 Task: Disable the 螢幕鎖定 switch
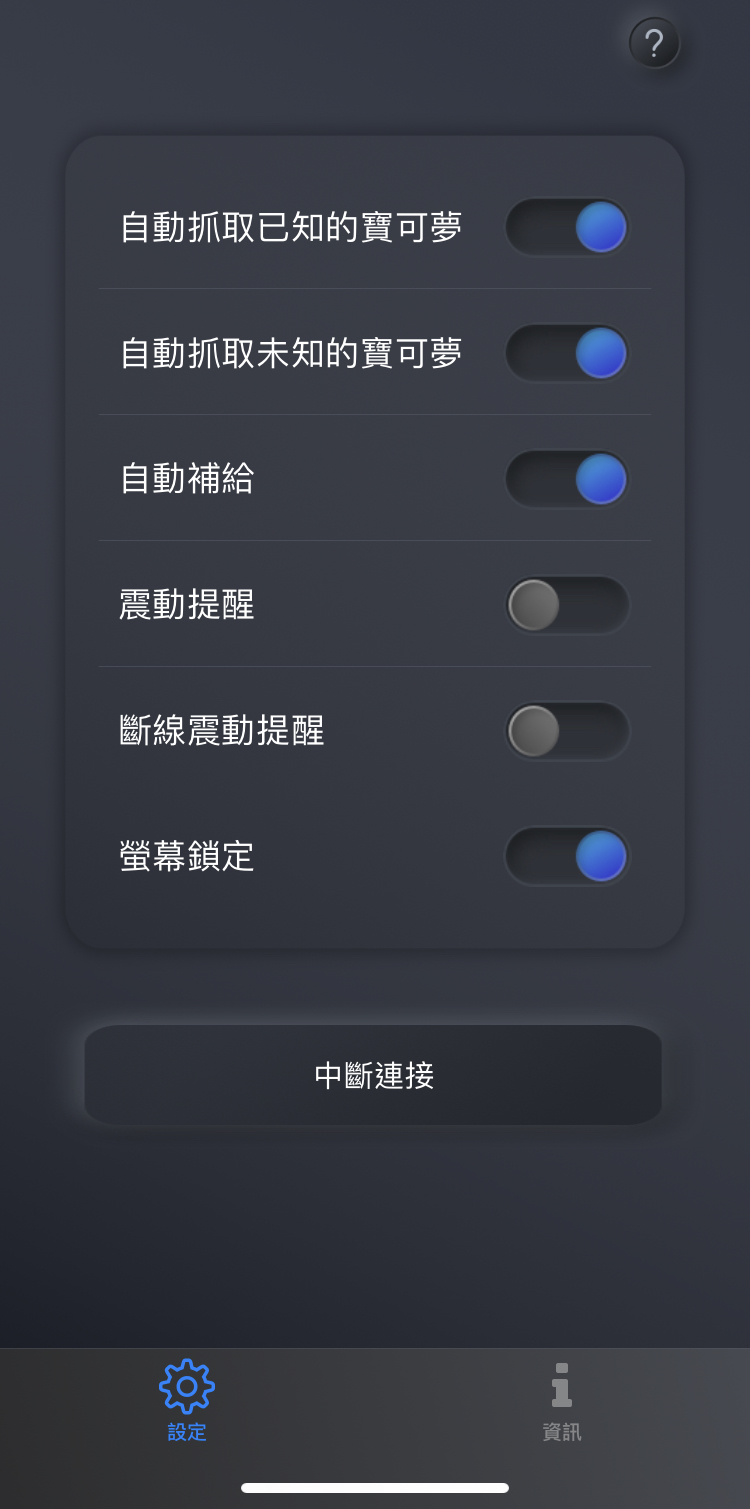pyautogui.click(x=567, y=857)
